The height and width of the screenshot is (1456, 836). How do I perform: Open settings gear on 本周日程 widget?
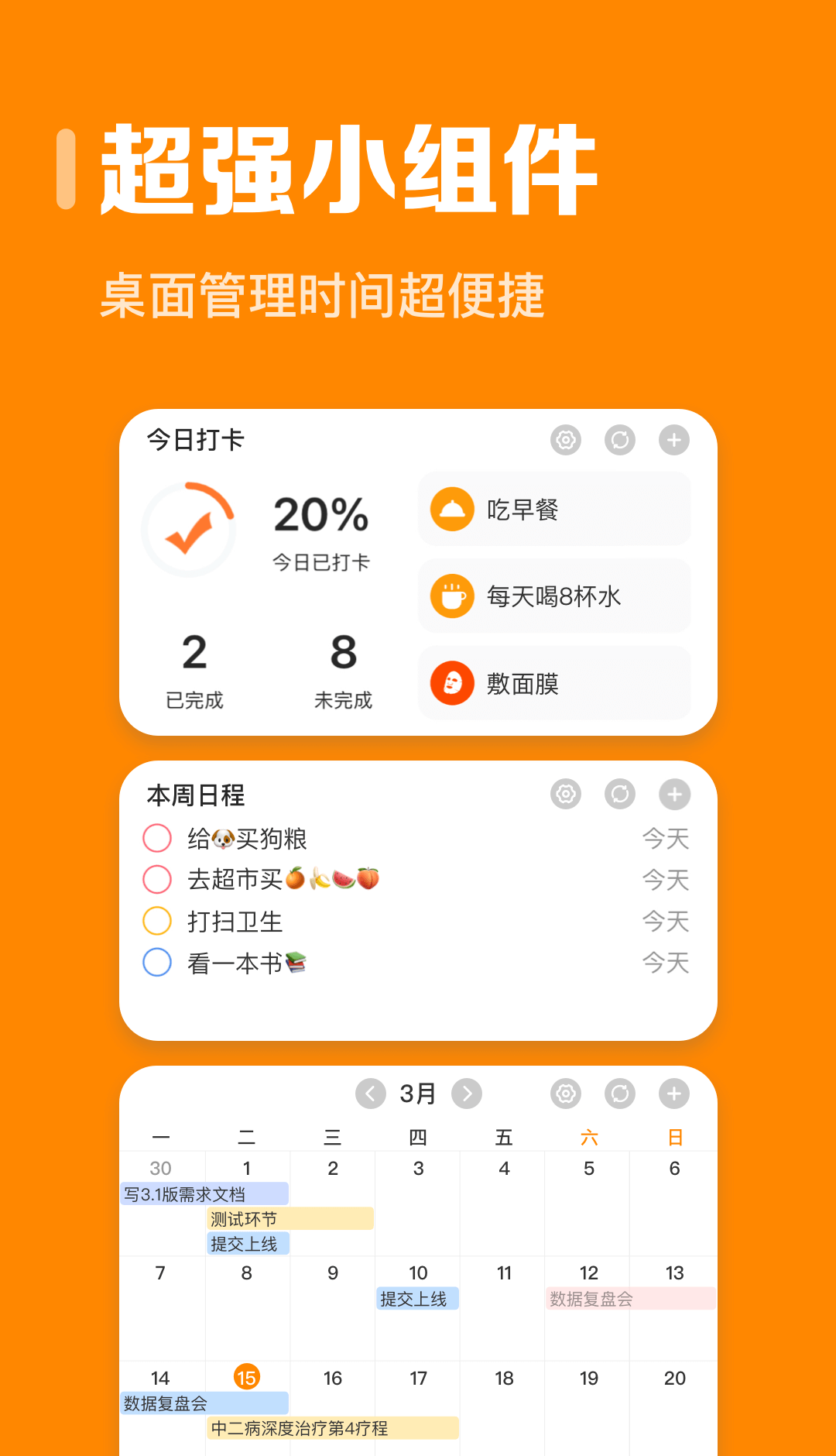coord(566,794)
